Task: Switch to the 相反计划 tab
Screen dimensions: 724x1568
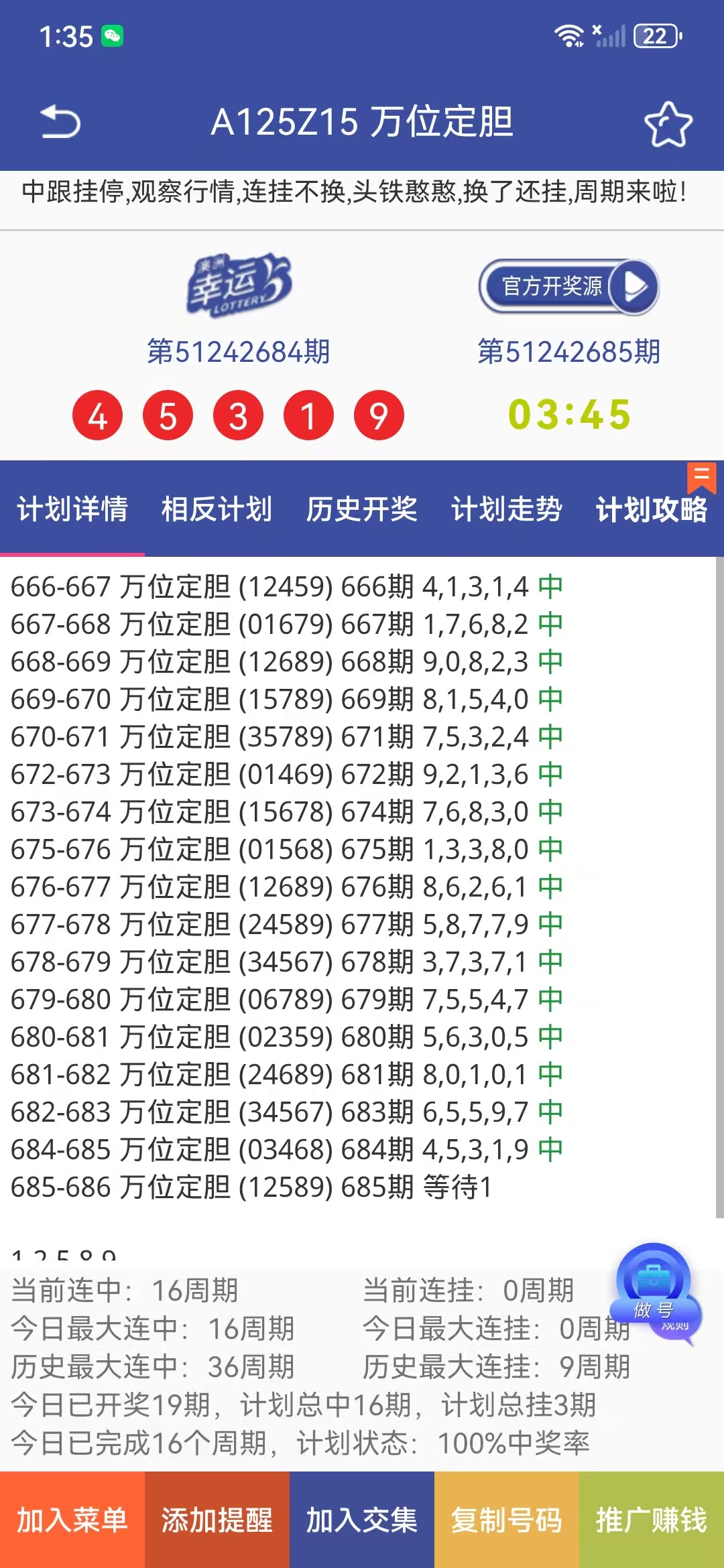Action: pos(217,509)
